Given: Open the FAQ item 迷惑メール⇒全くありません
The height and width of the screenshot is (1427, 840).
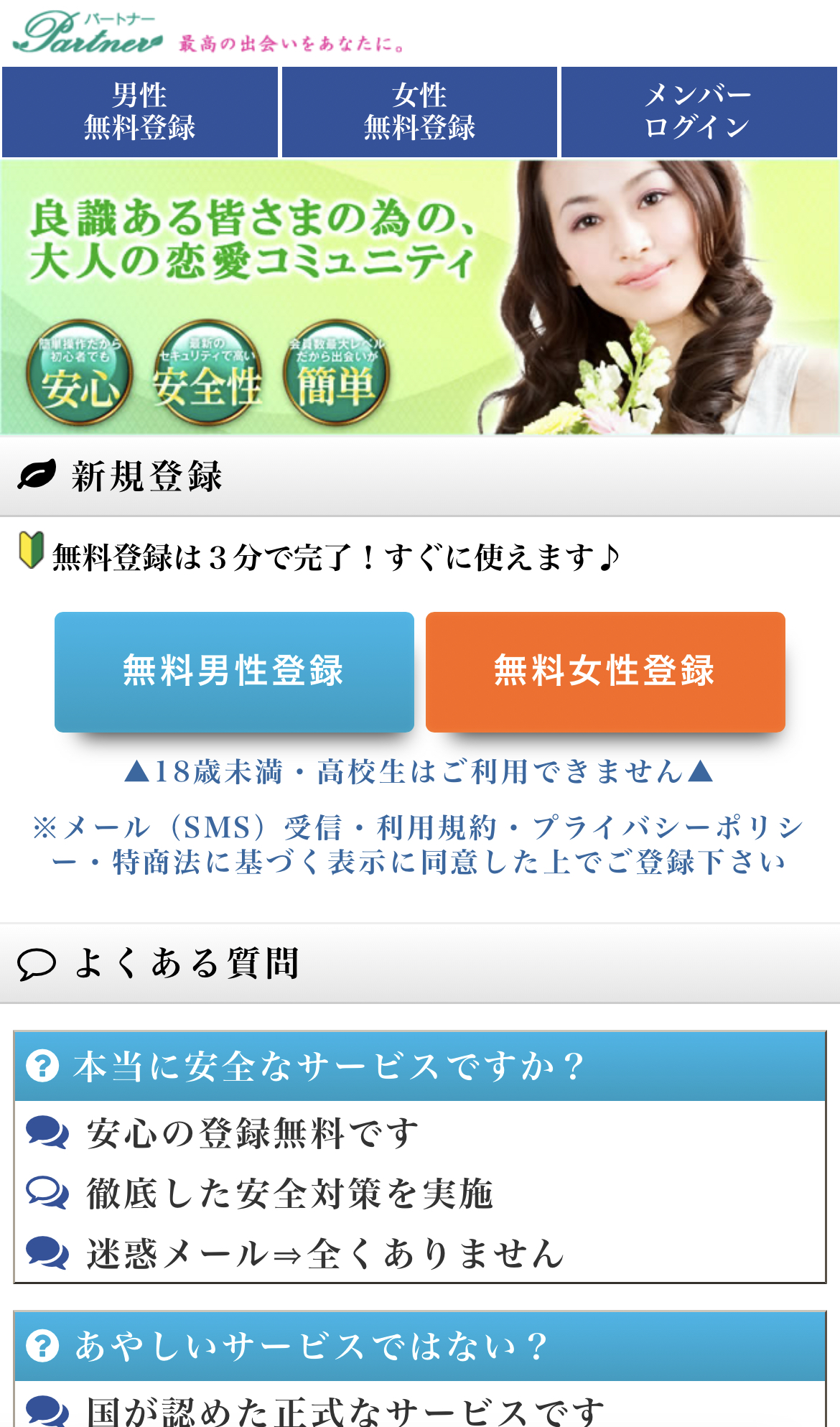Looking at the screenshot, I should [325, 1254].
